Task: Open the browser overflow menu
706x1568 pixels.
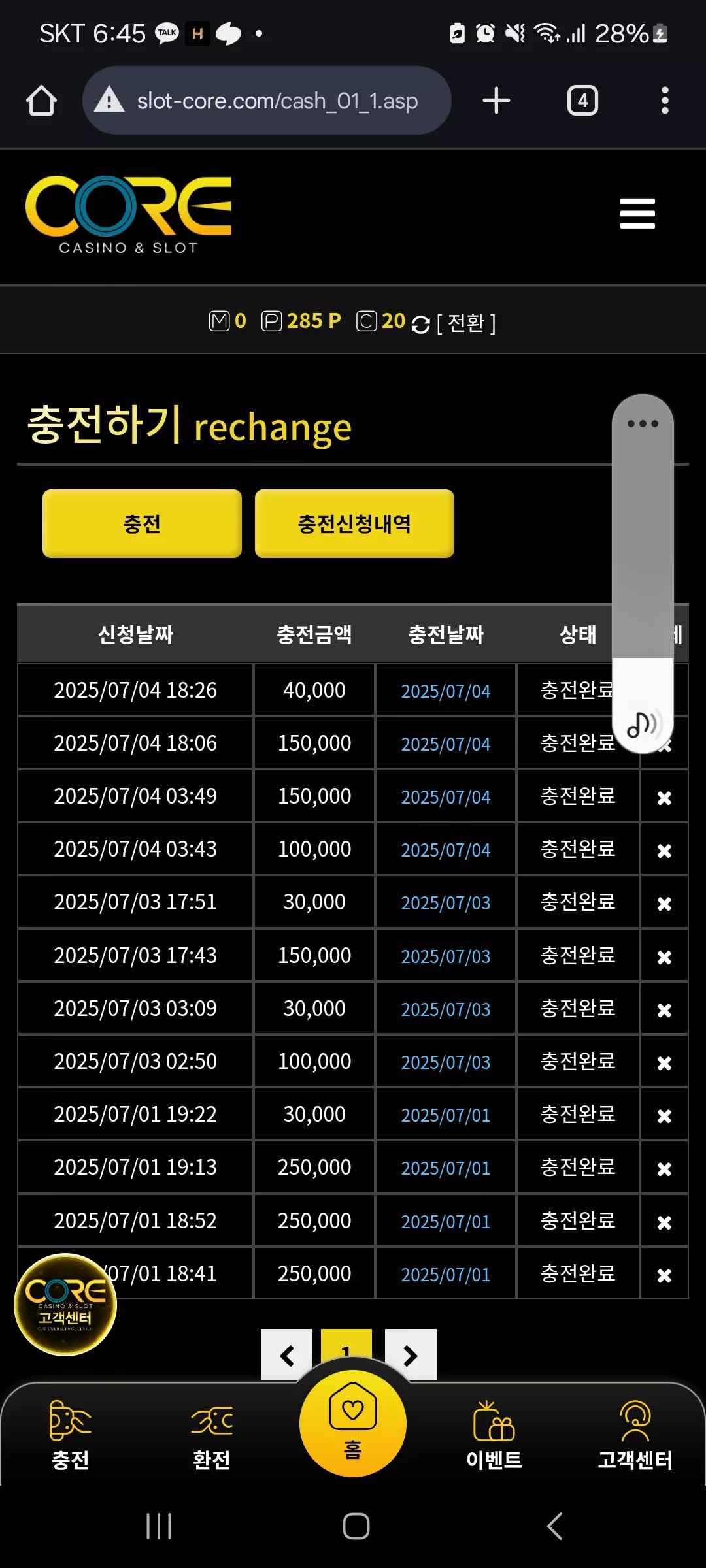Action: (x=665, y=101)
